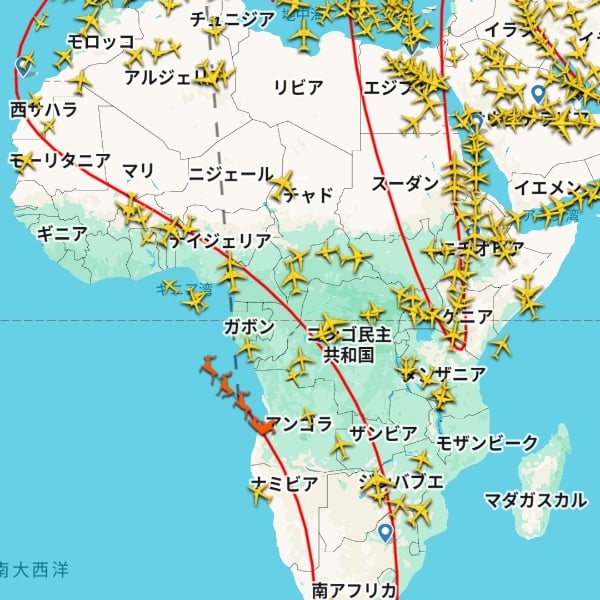
Task: Open the airport pin off Morocco's coast
Action: (x=23, y=66)
